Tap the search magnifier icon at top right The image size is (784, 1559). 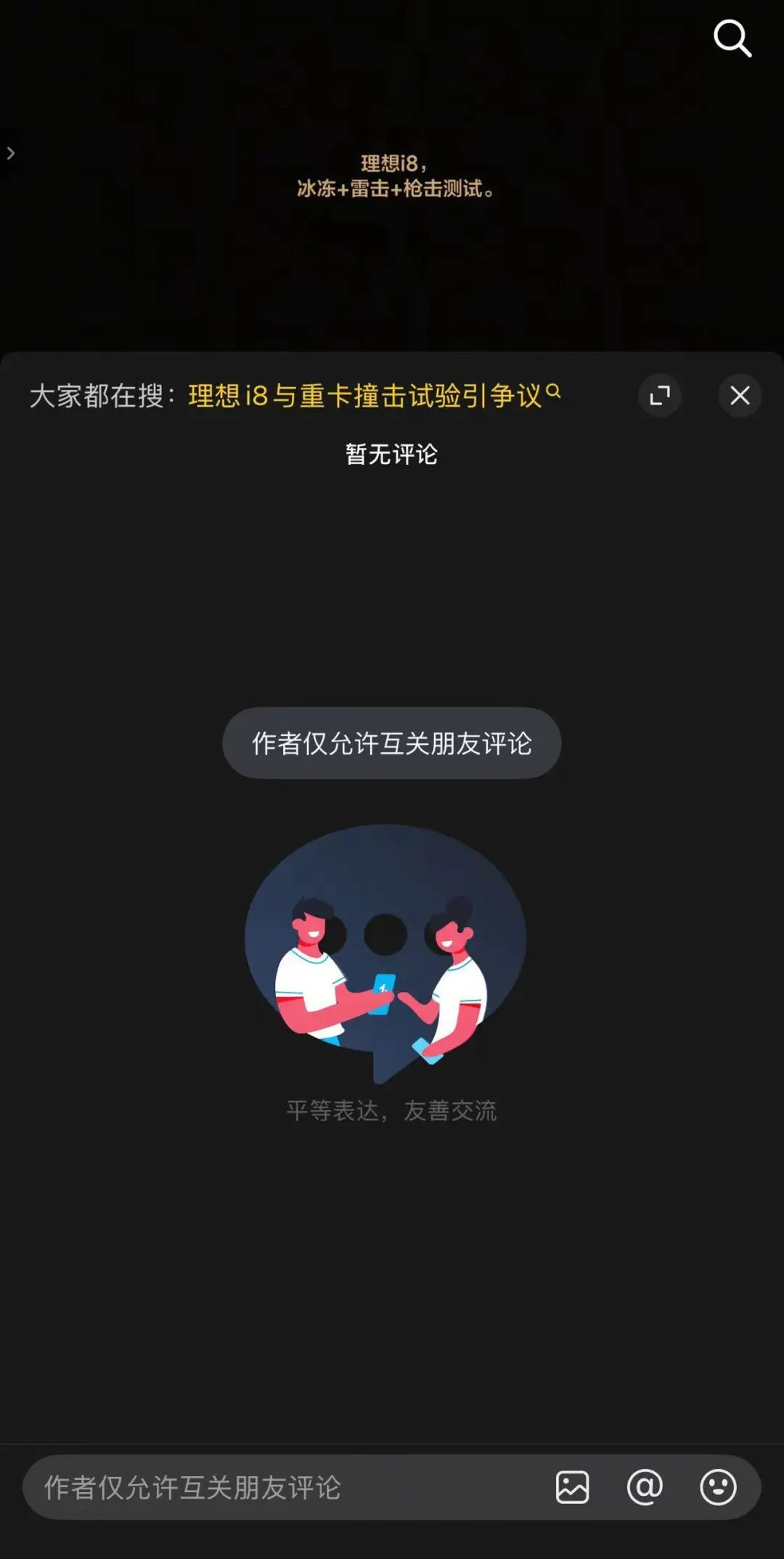click(732, 38)
